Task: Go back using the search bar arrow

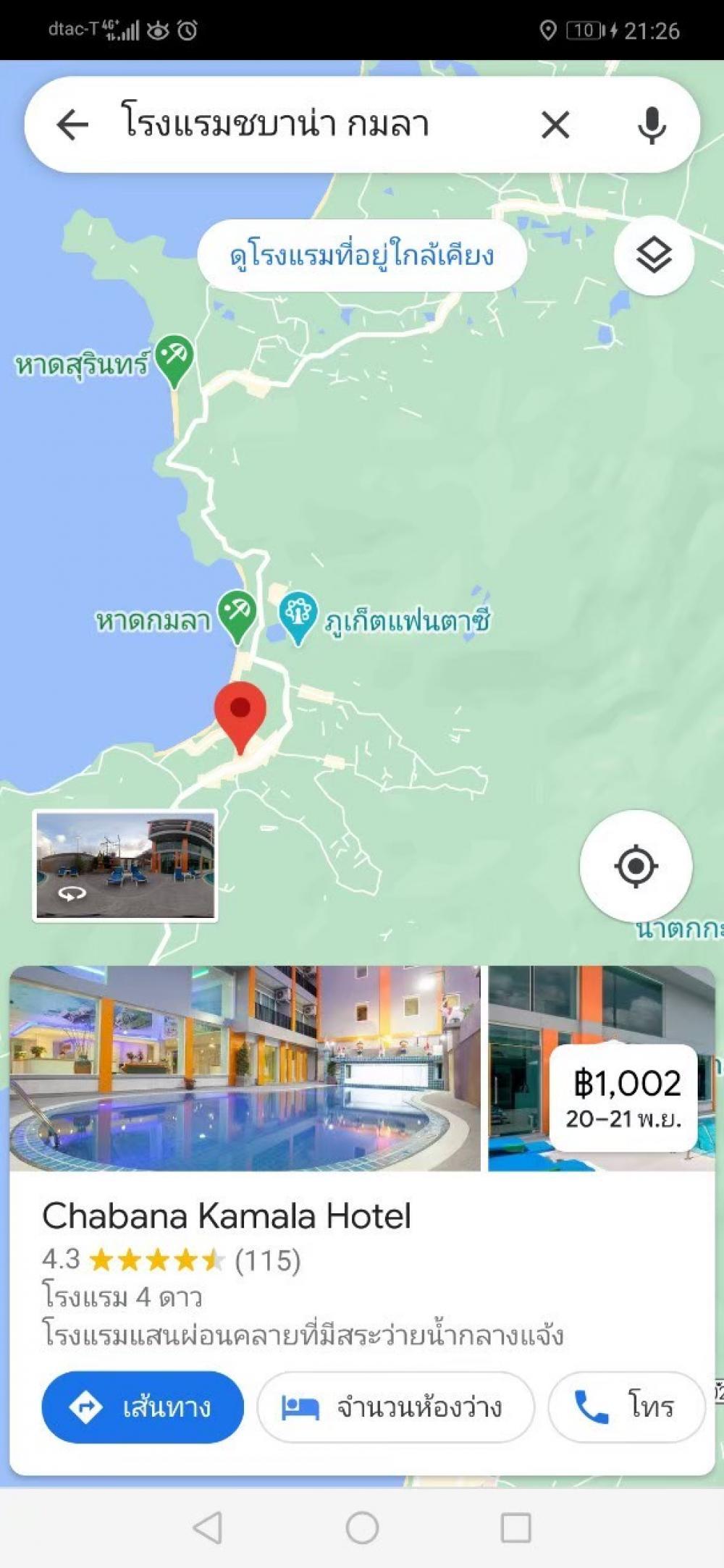Action: [x=72, y=125]
